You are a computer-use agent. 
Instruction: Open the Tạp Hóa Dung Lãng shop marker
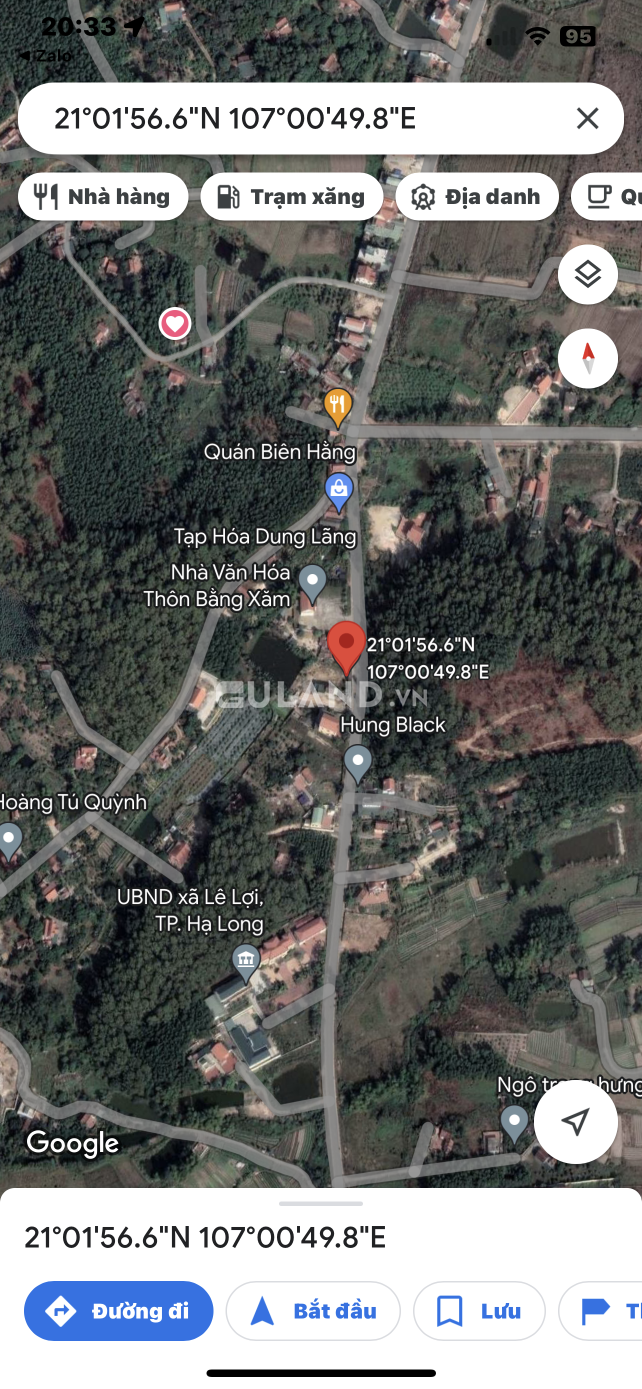pos(339,490)
